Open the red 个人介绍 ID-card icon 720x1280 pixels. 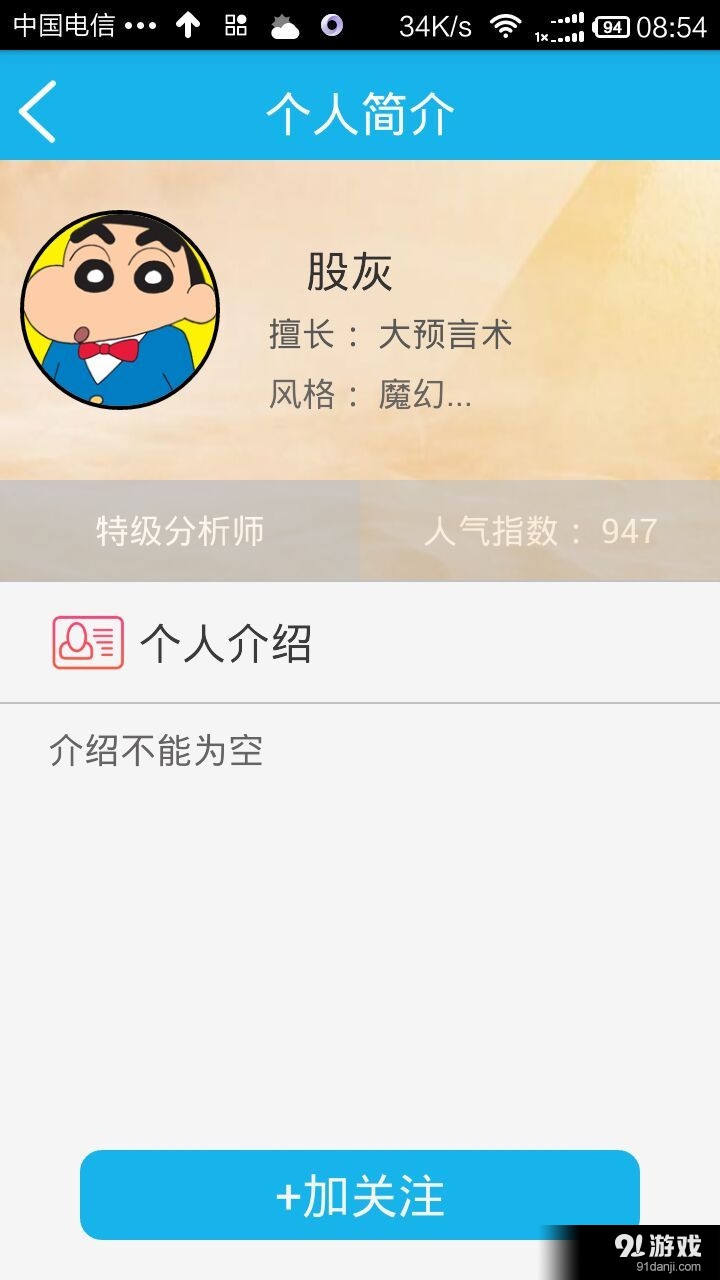pyautogui.click(x=86, y=643)
